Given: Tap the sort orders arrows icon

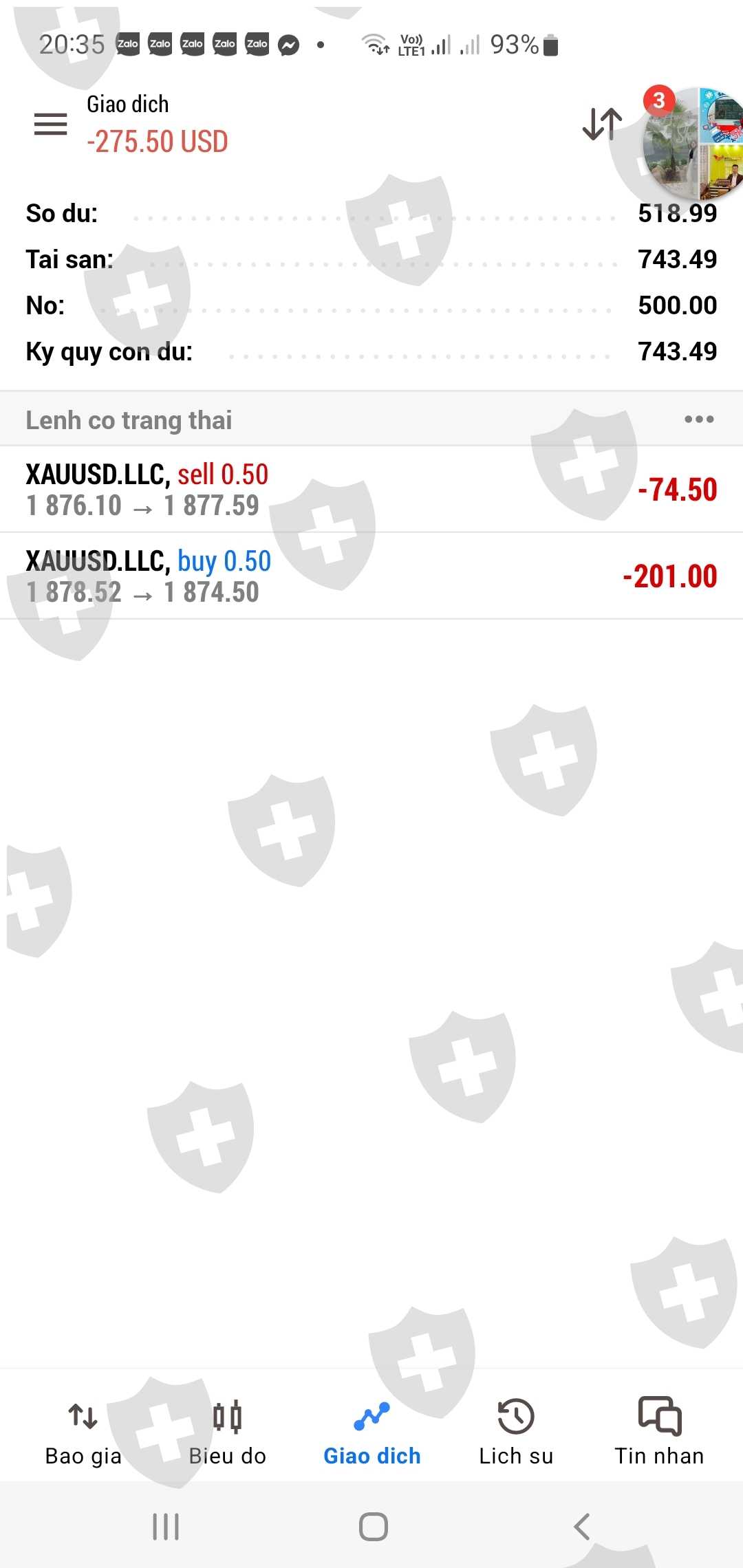Looking at the screenshot, I should pyautogui.click(x=602, y=124).
